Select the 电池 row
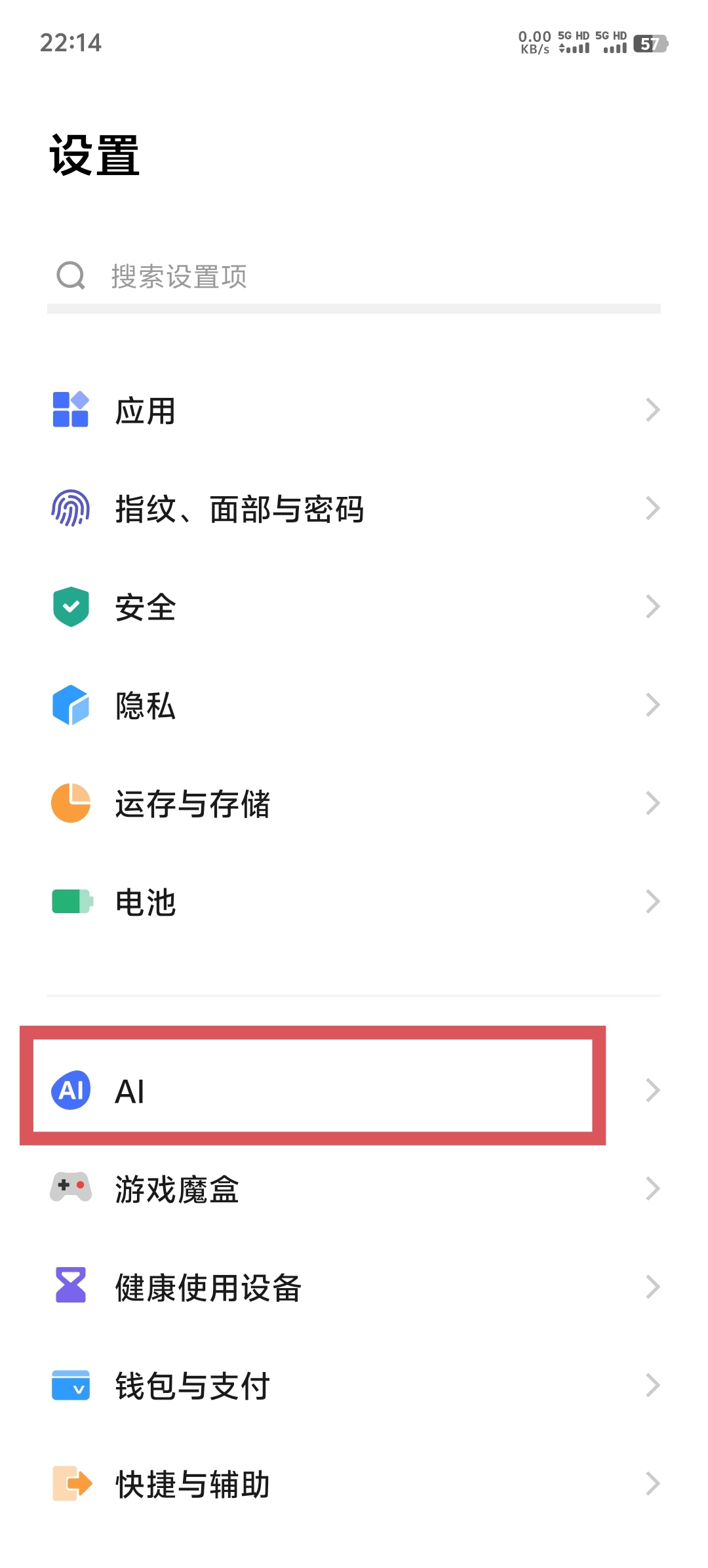Viewport: 708px width, 1568px height. pos(354,902)
